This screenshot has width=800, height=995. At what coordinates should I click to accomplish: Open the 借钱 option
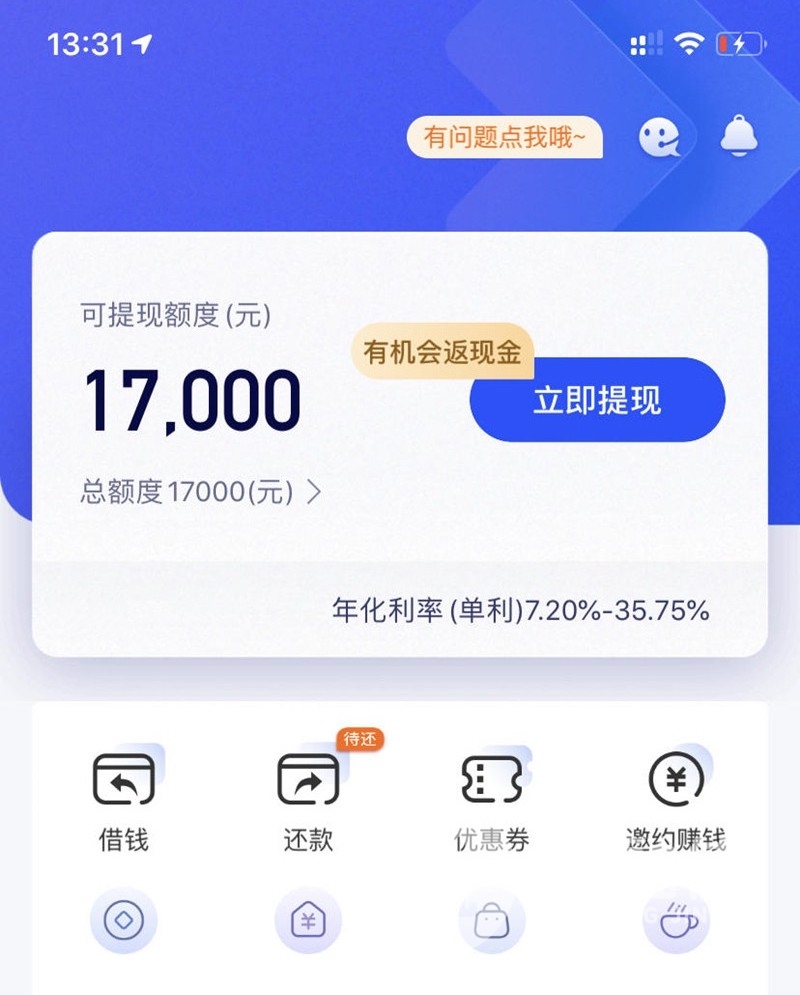123,800
